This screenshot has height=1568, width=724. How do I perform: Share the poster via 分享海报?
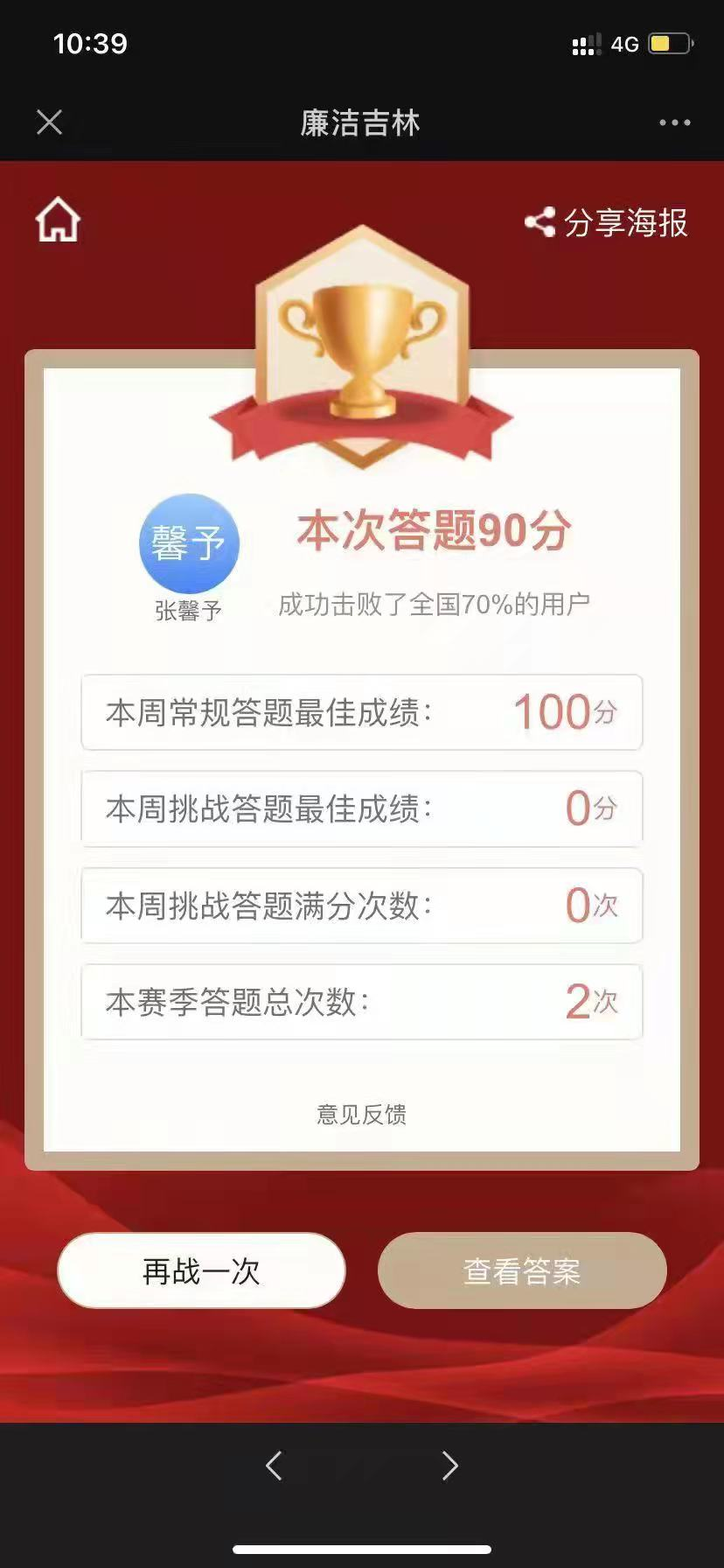click(x=607, y=223)
